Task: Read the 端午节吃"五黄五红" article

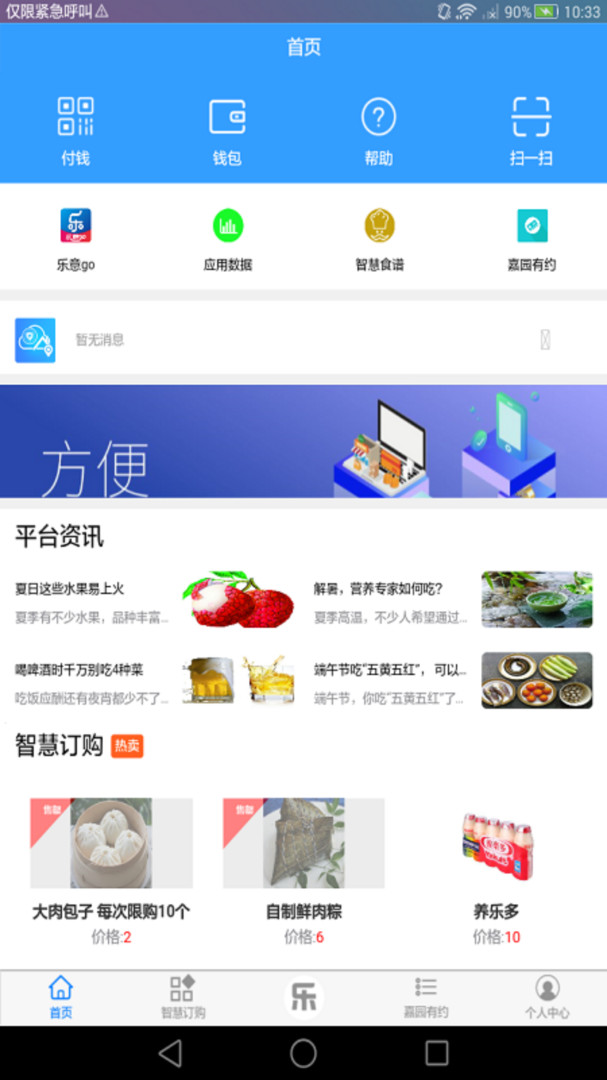Action: tap(452, 681)
